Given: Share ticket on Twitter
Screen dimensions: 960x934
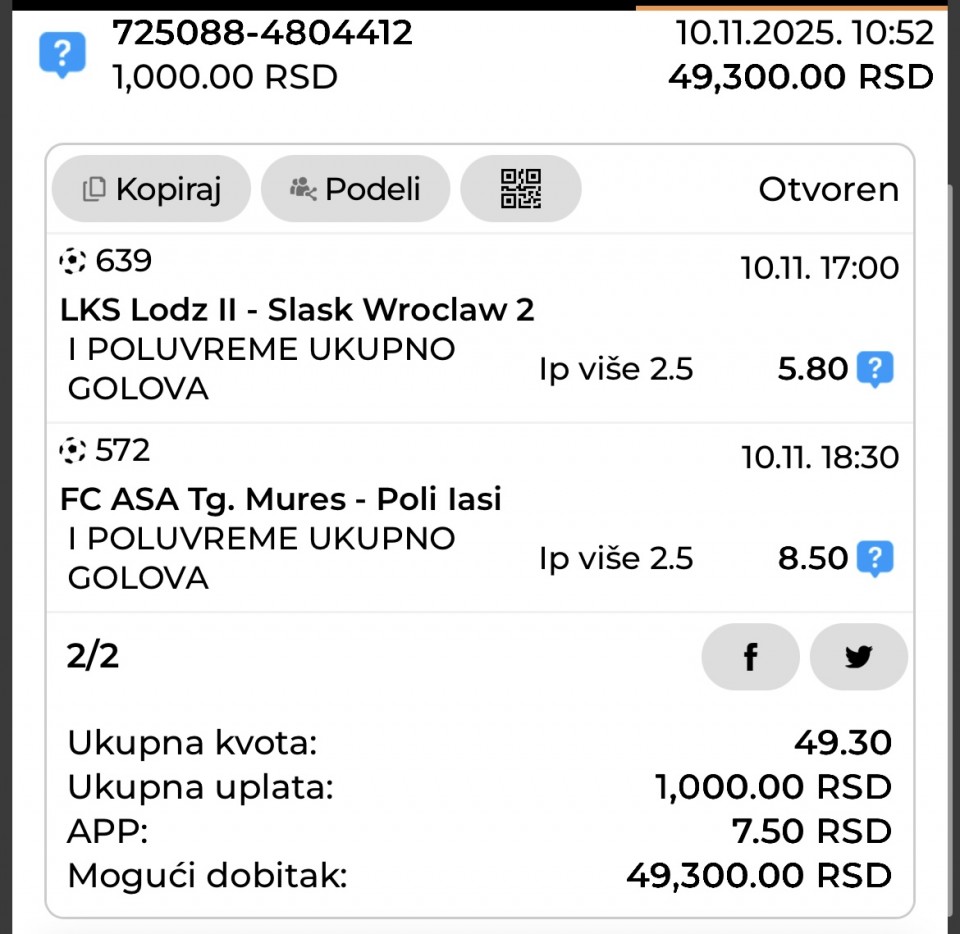Looking at the screenshot, I should click(858, 657).
